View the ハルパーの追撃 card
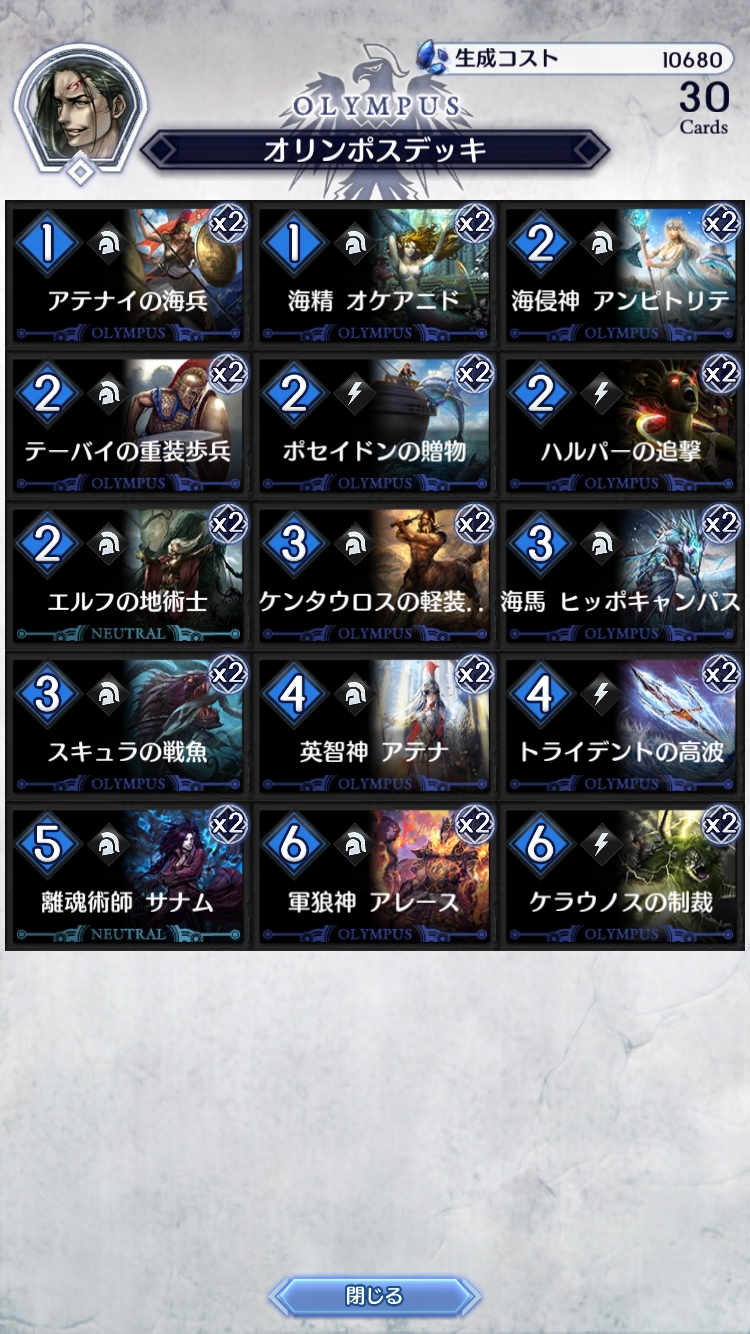Viewport: 750px width, 1334px height. click(621, 425)
